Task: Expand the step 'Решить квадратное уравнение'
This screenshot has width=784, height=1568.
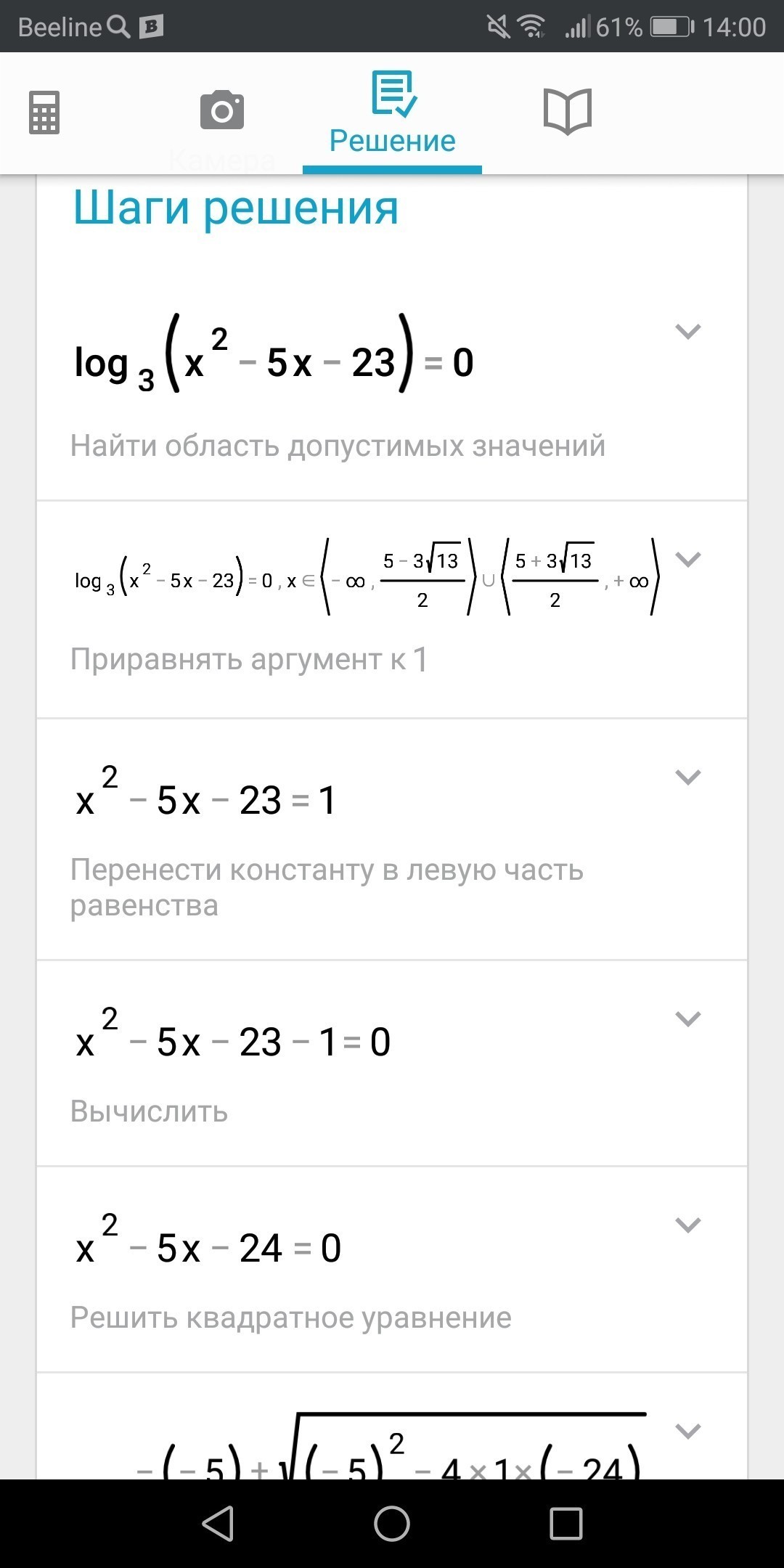Action: tap(687, 1225)
